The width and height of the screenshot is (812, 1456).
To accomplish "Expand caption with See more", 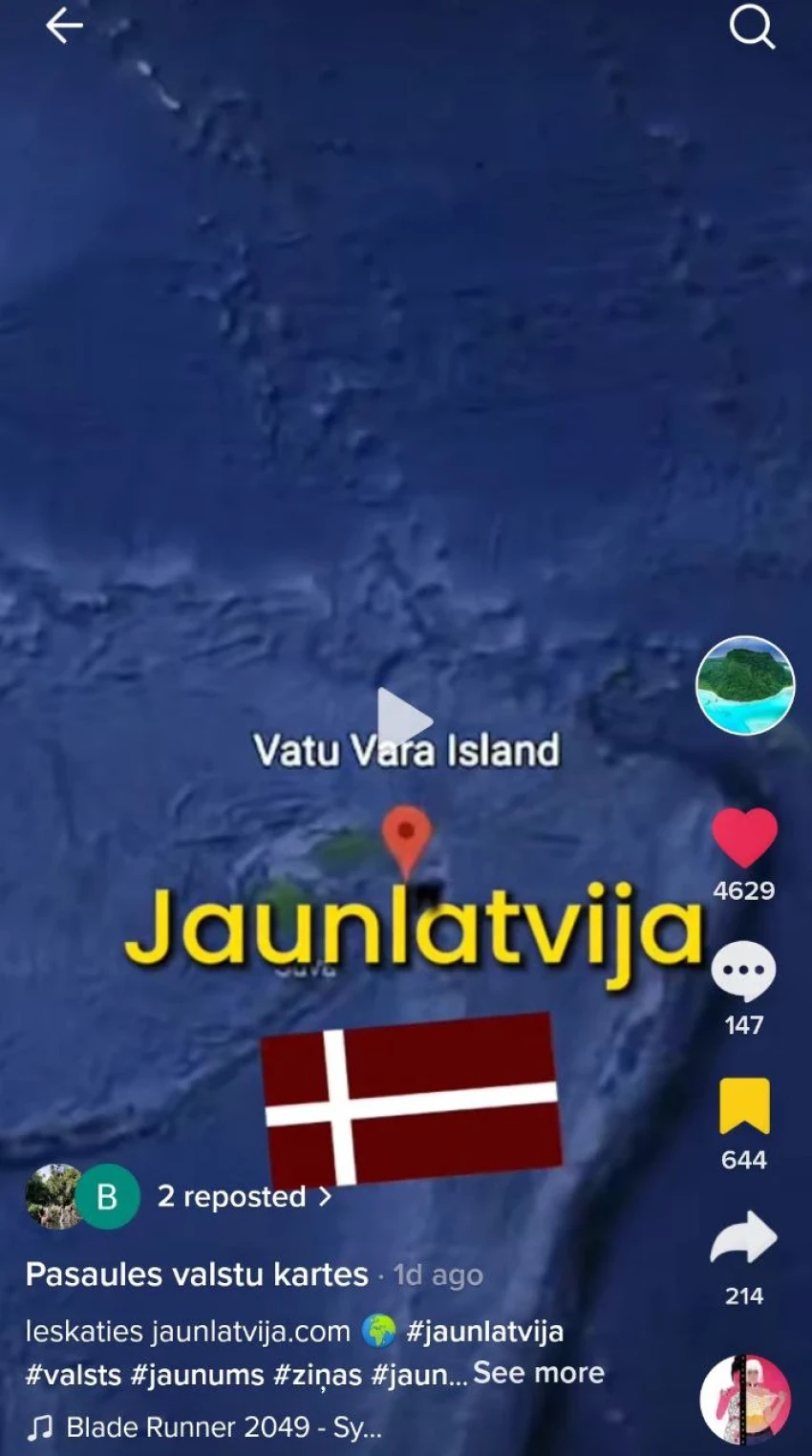I will tap(539, 1373).
